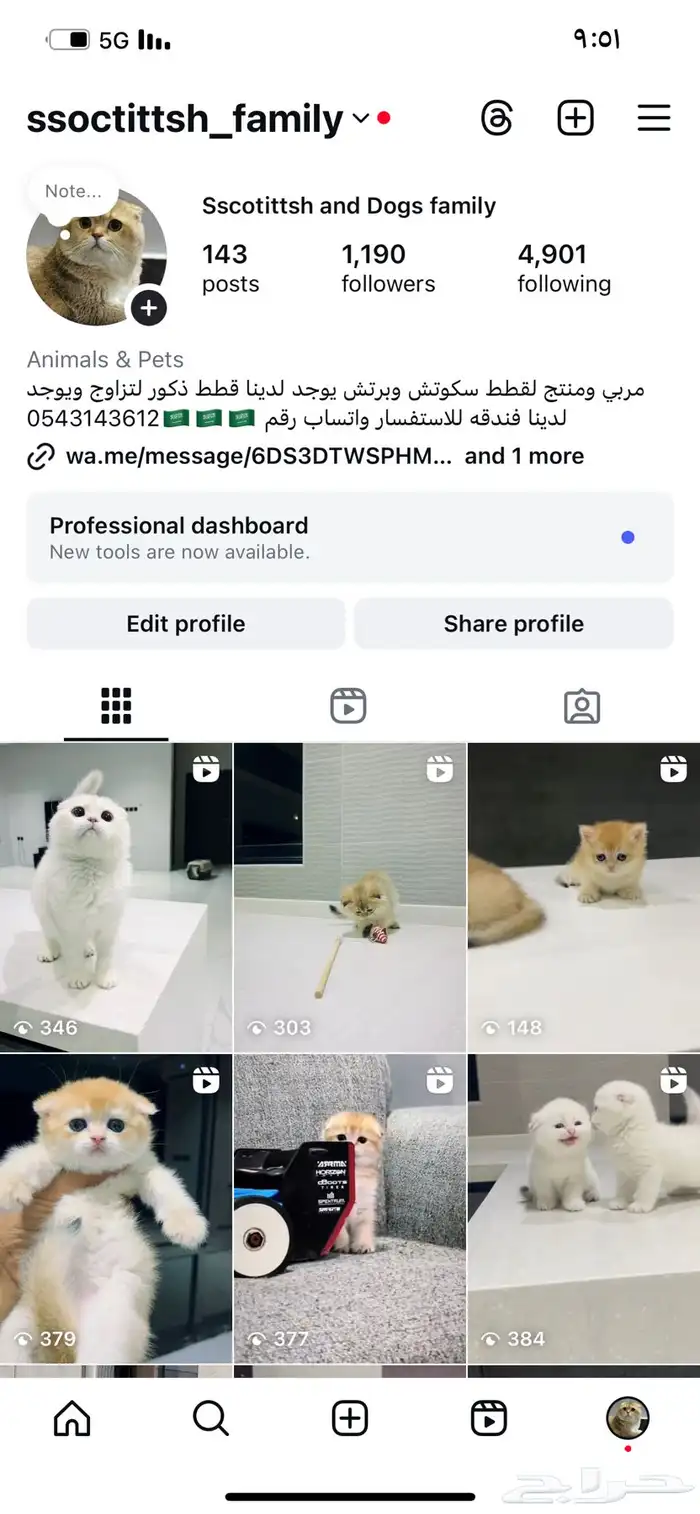Open the wa.me WhatsApp link
Viewport: 700px width, 1514px height.
pos(258,456)
